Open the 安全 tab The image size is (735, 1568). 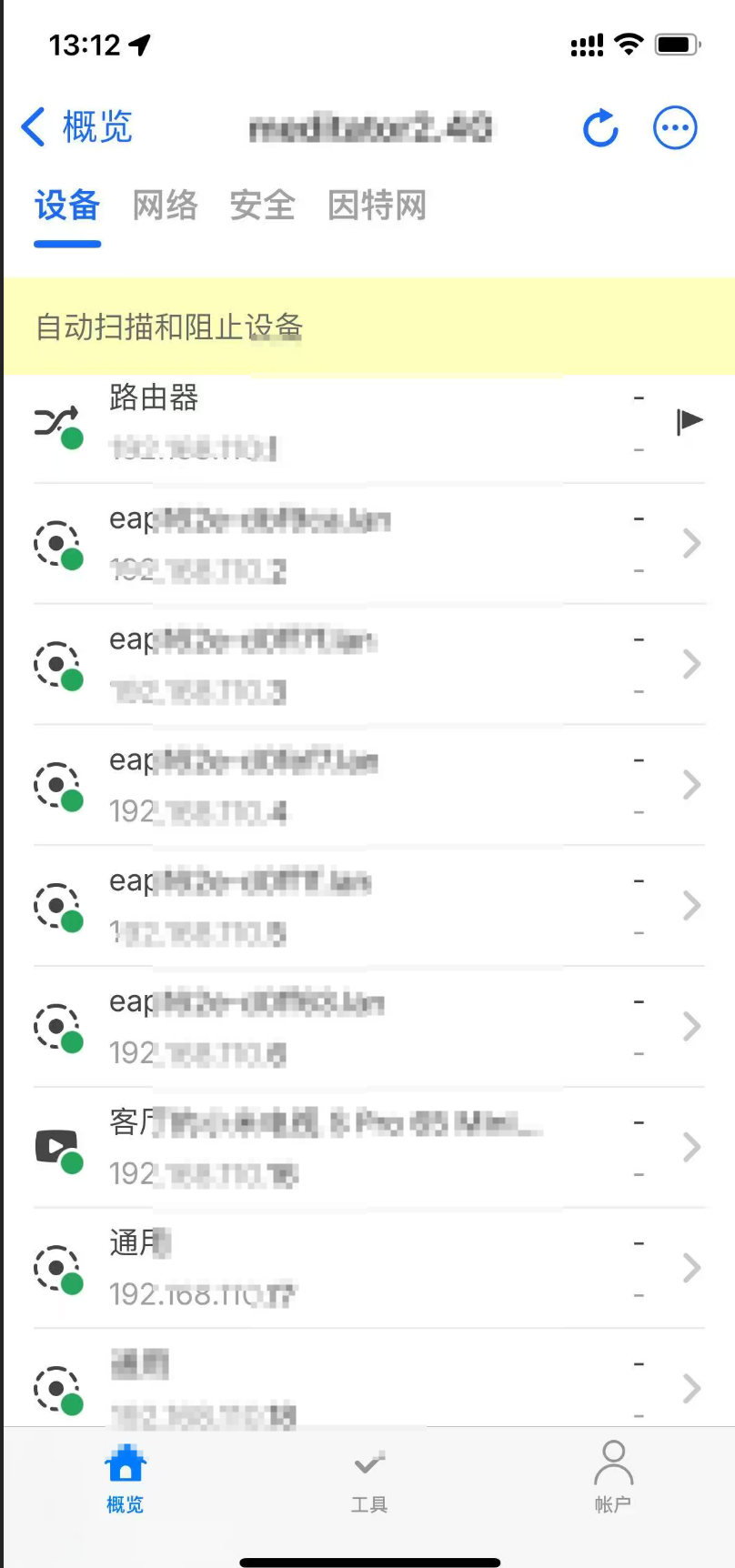pos(263,206)
